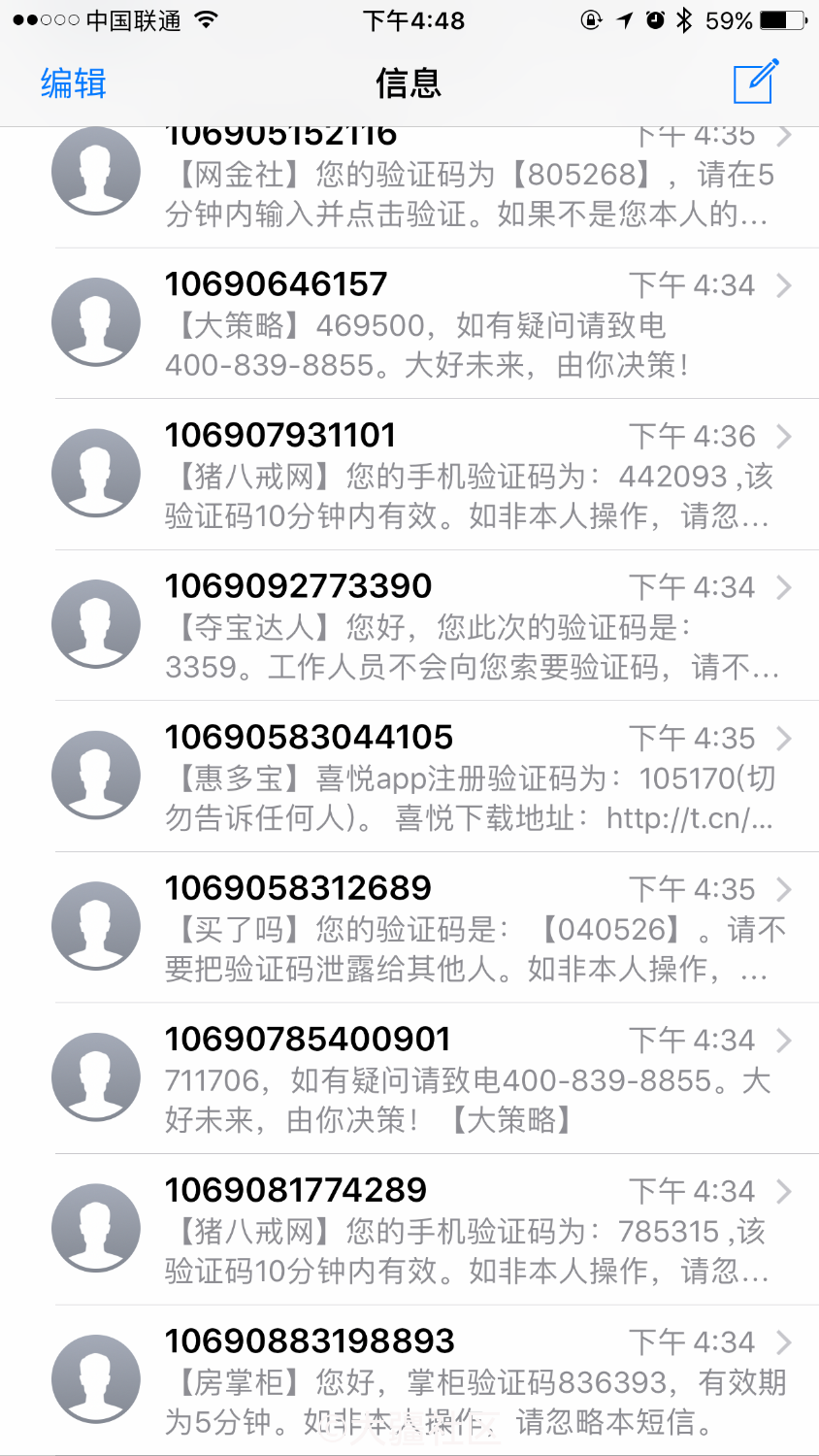Tap the 编辑 edit button

click(x=74, y=83)
